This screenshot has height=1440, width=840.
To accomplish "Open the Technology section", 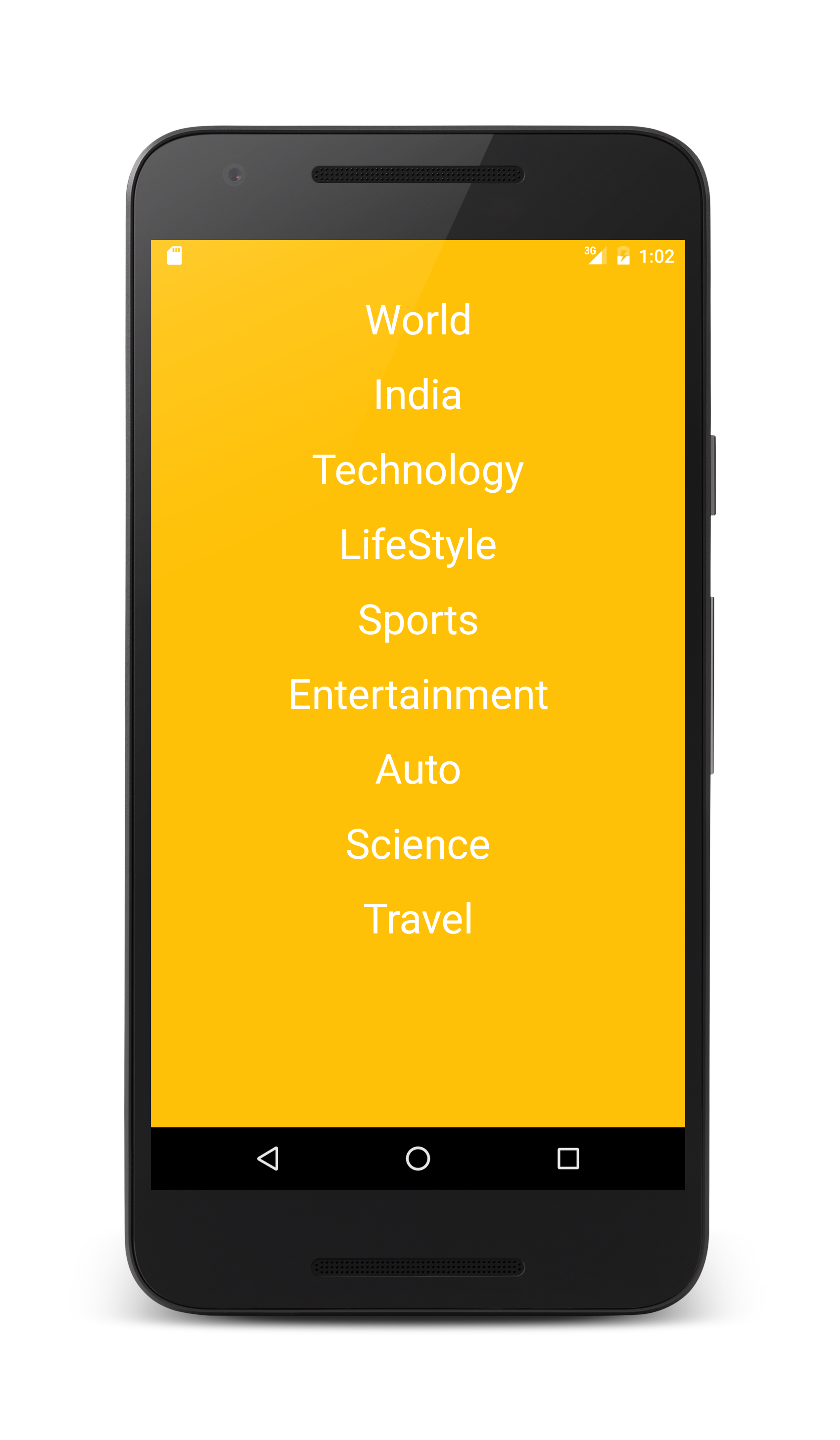I will click(418, 470).
